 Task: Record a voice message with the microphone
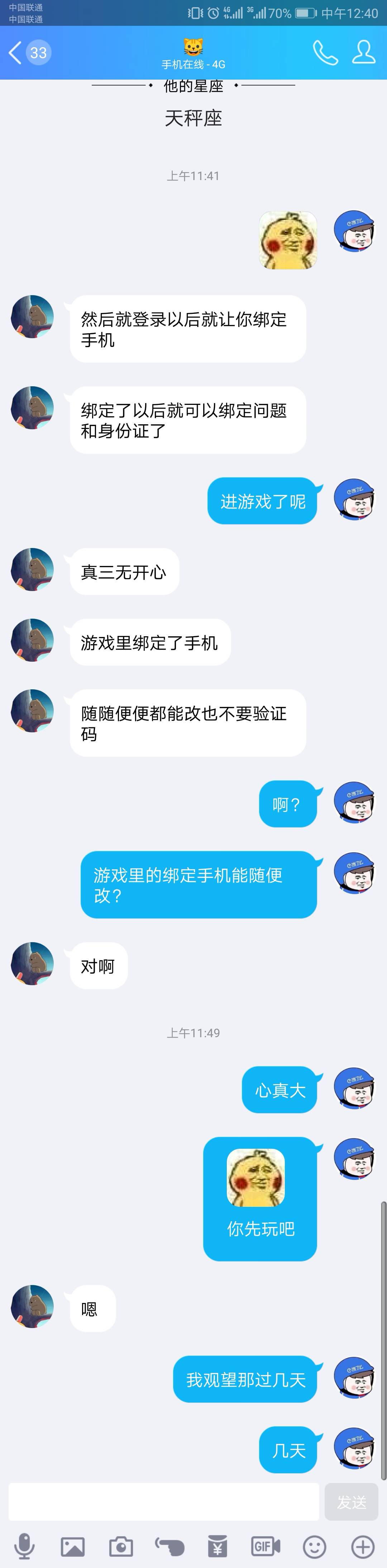24,1546
